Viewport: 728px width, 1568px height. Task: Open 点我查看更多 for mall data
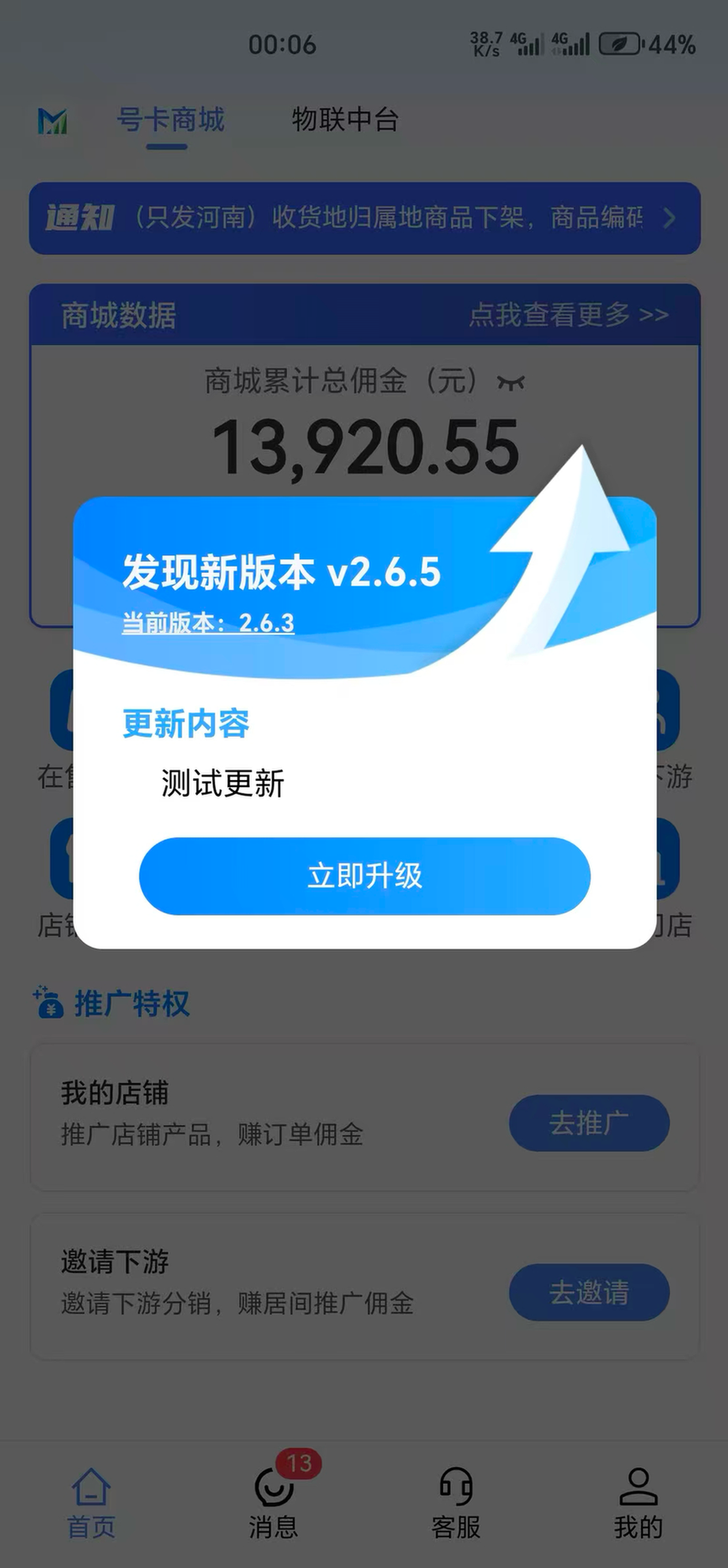click(x=568, y=315)
